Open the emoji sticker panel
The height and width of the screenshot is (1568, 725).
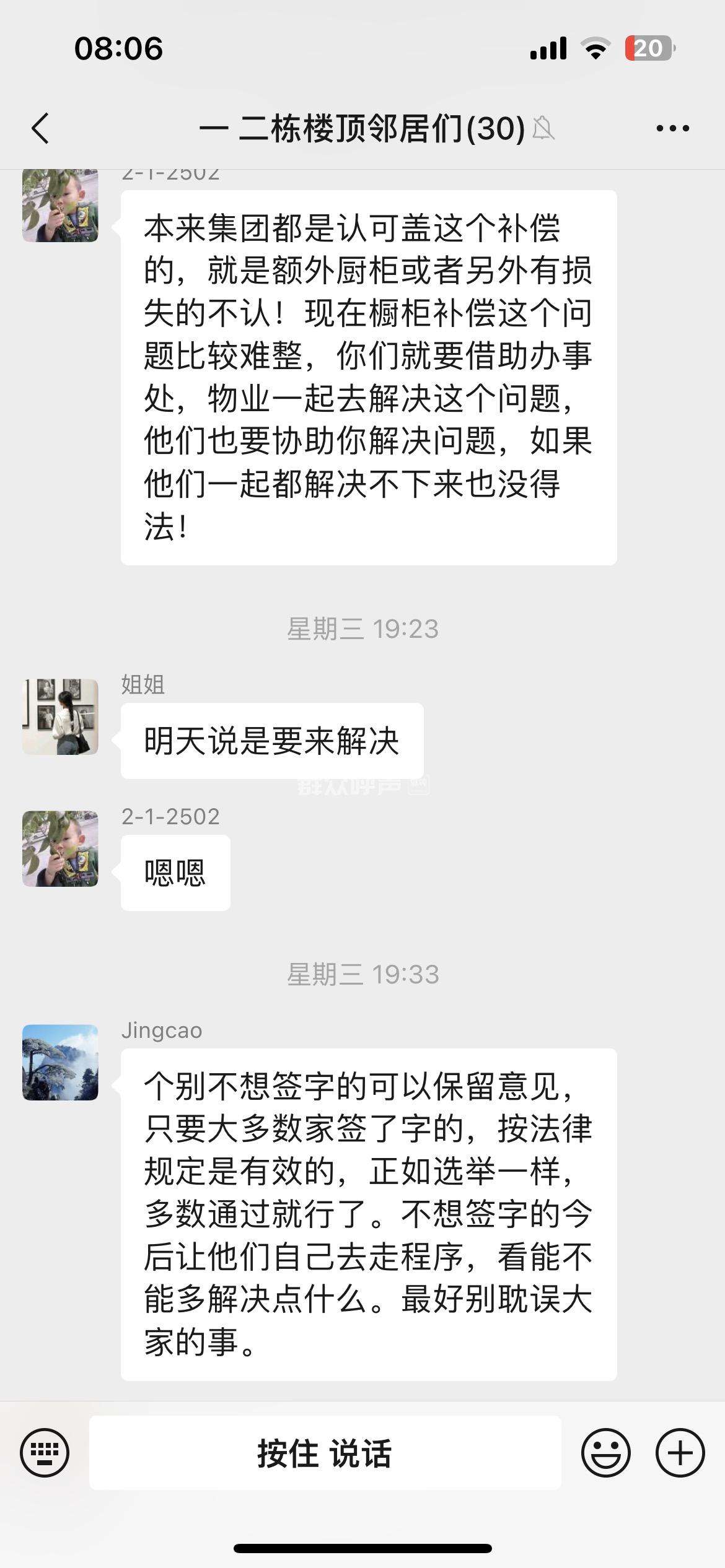coord(605,1452)
